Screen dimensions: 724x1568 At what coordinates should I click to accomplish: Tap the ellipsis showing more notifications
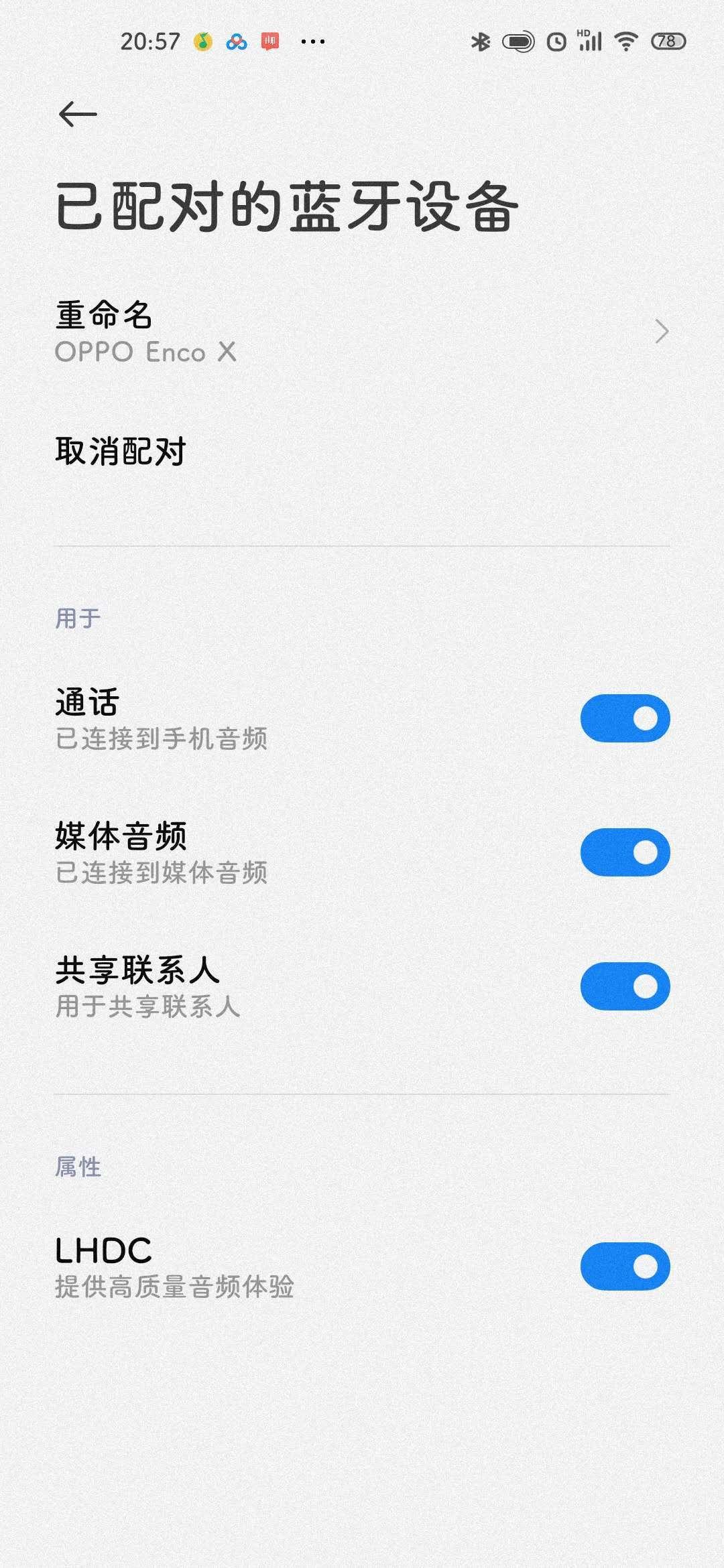pos(312,42)
